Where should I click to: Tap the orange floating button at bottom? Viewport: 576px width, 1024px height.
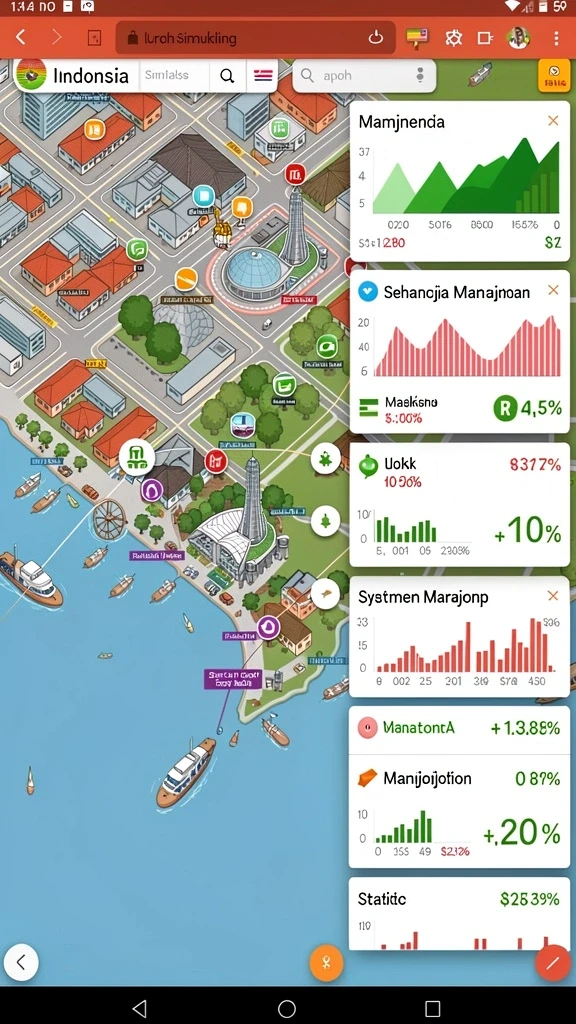tap(326, 963)
